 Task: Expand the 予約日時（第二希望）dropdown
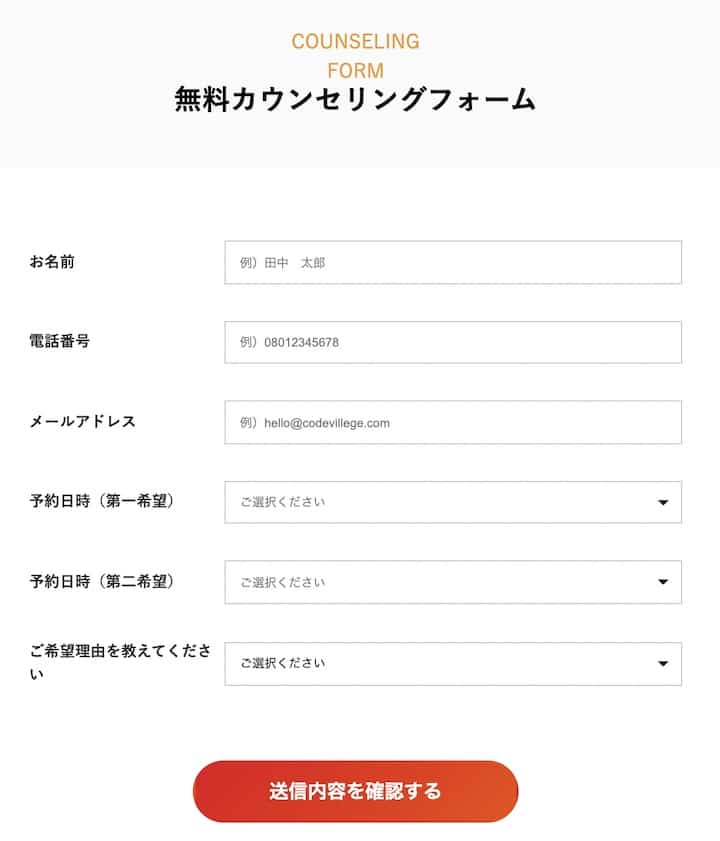453,582
